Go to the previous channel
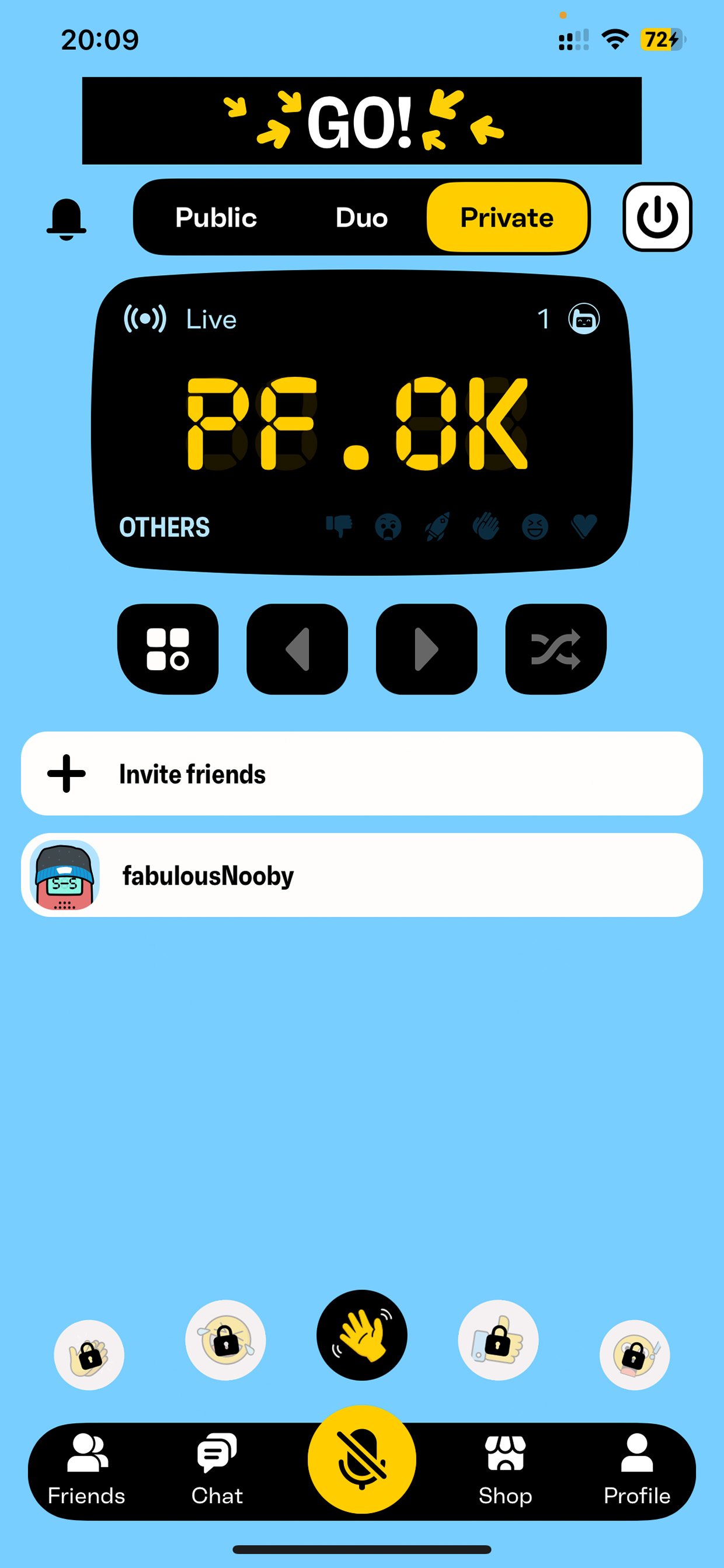The height and width of the screenshot is (1568, 724). point(297,649)
